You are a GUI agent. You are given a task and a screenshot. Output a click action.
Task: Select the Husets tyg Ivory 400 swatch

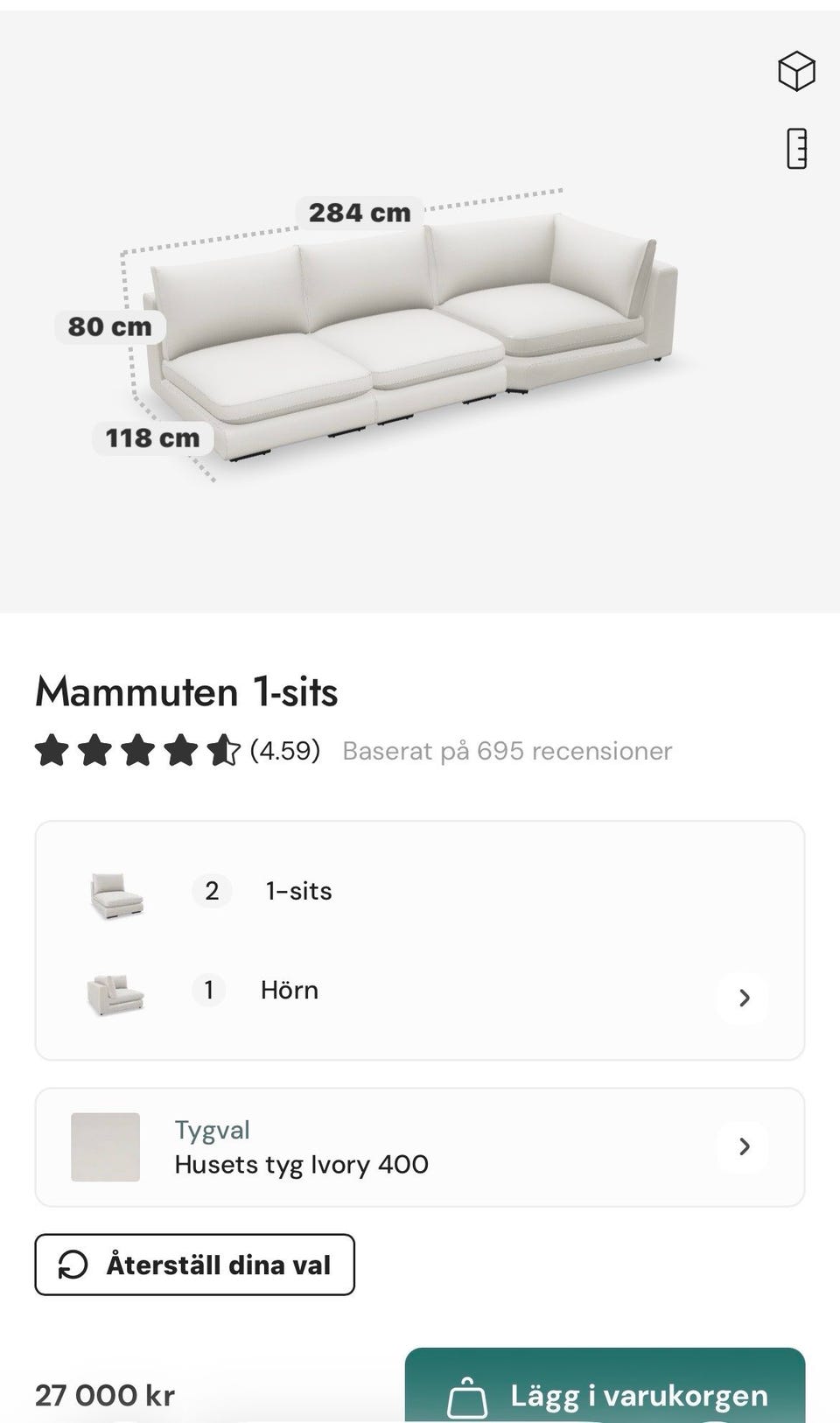point(105,1146)
